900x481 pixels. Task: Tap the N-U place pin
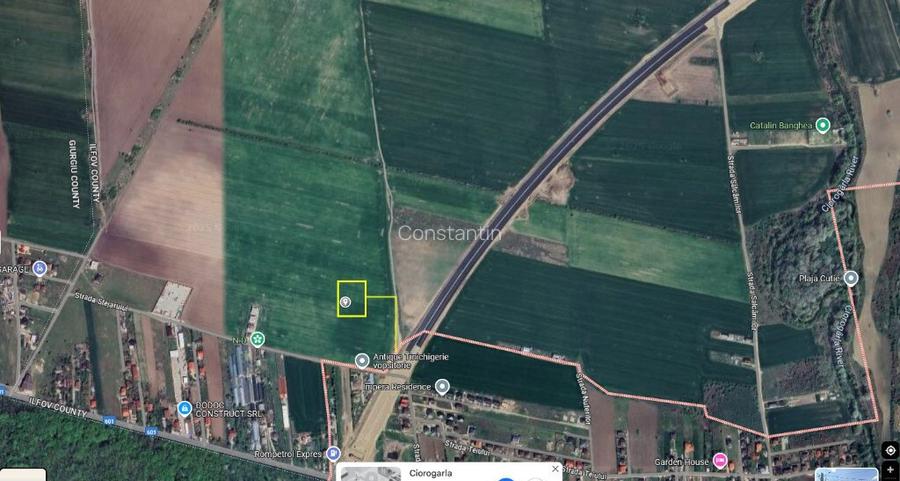[258, 339]
